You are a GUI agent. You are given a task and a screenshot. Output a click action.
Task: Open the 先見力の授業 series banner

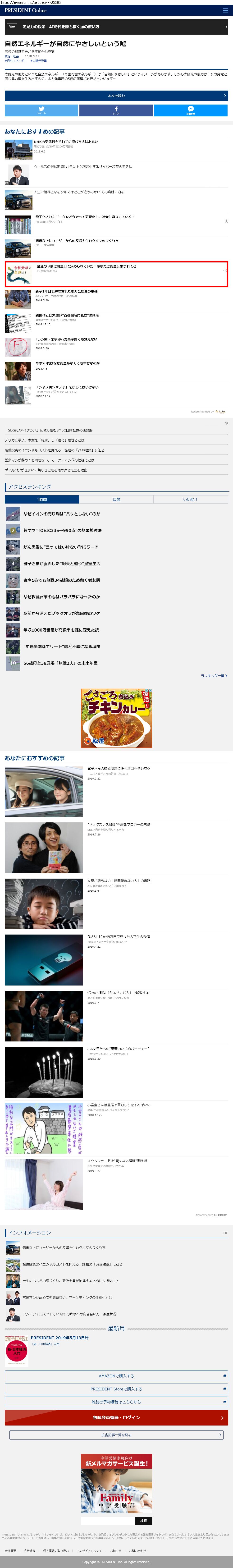(116, 27)
